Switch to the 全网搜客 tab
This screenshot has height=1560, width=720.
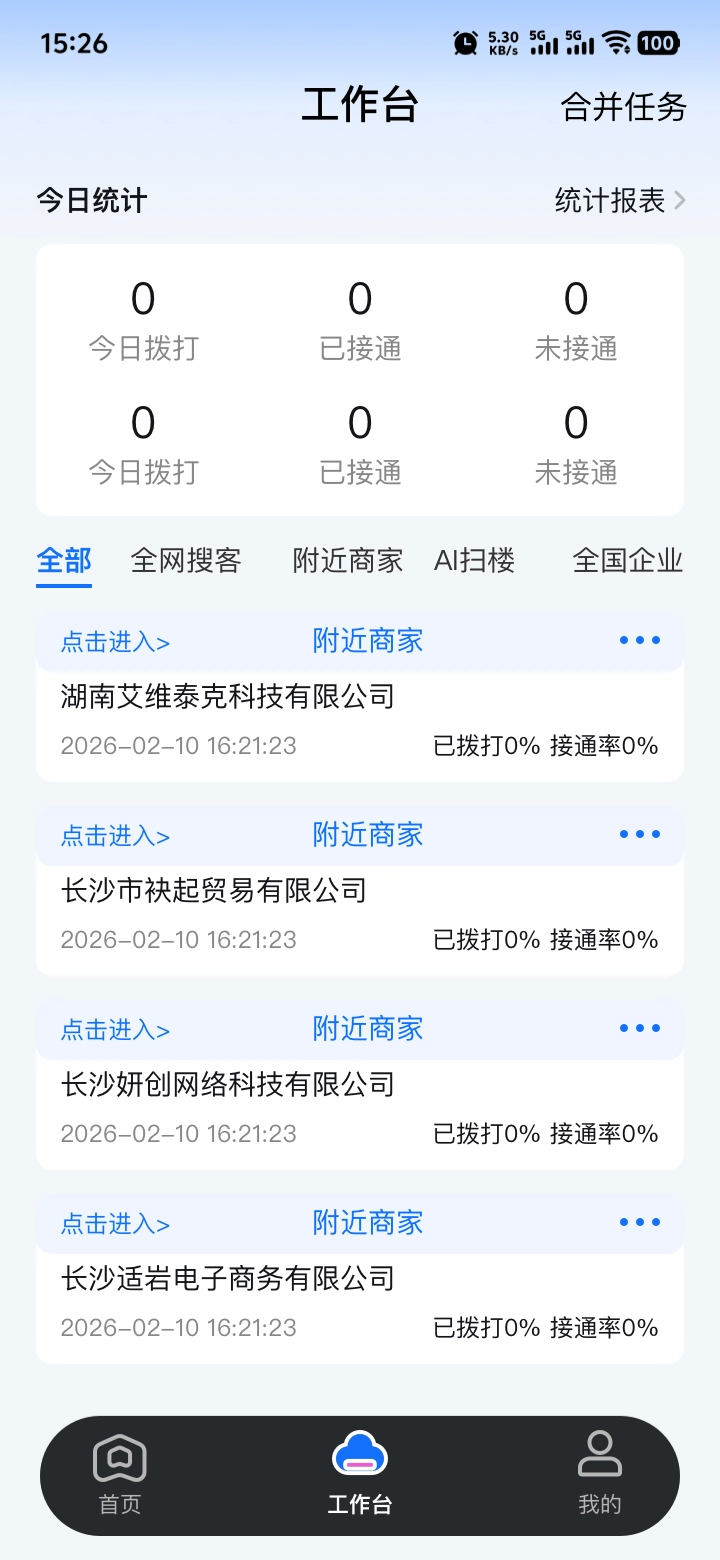186,561
